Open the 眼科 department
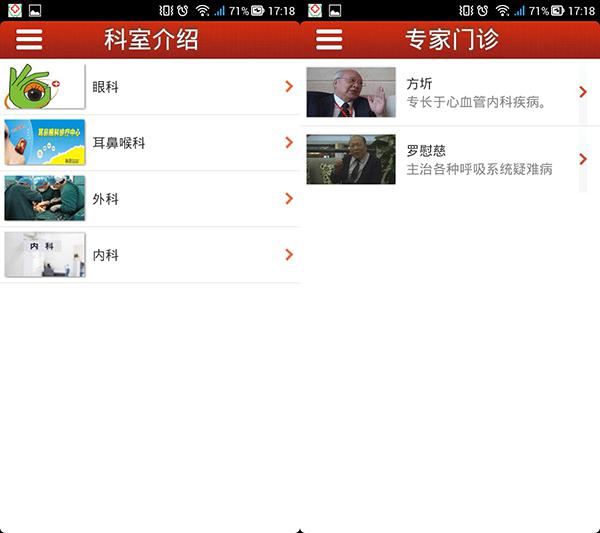600x533 pixels. tap(150, 87)
